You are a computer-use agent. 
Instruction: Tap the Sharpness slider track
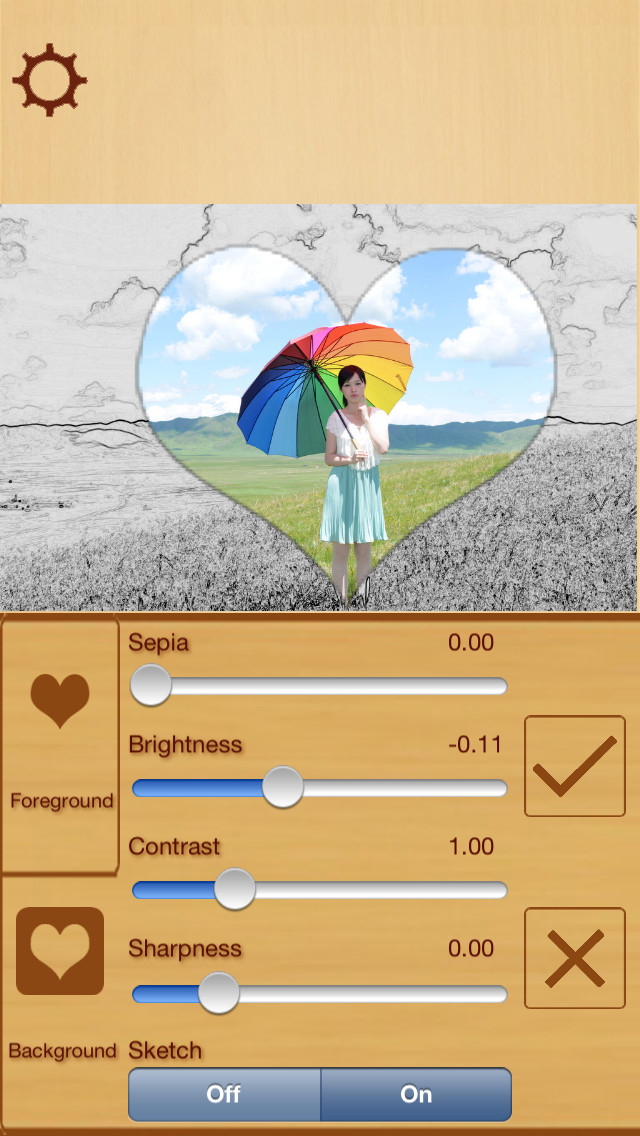coord(319,993)
